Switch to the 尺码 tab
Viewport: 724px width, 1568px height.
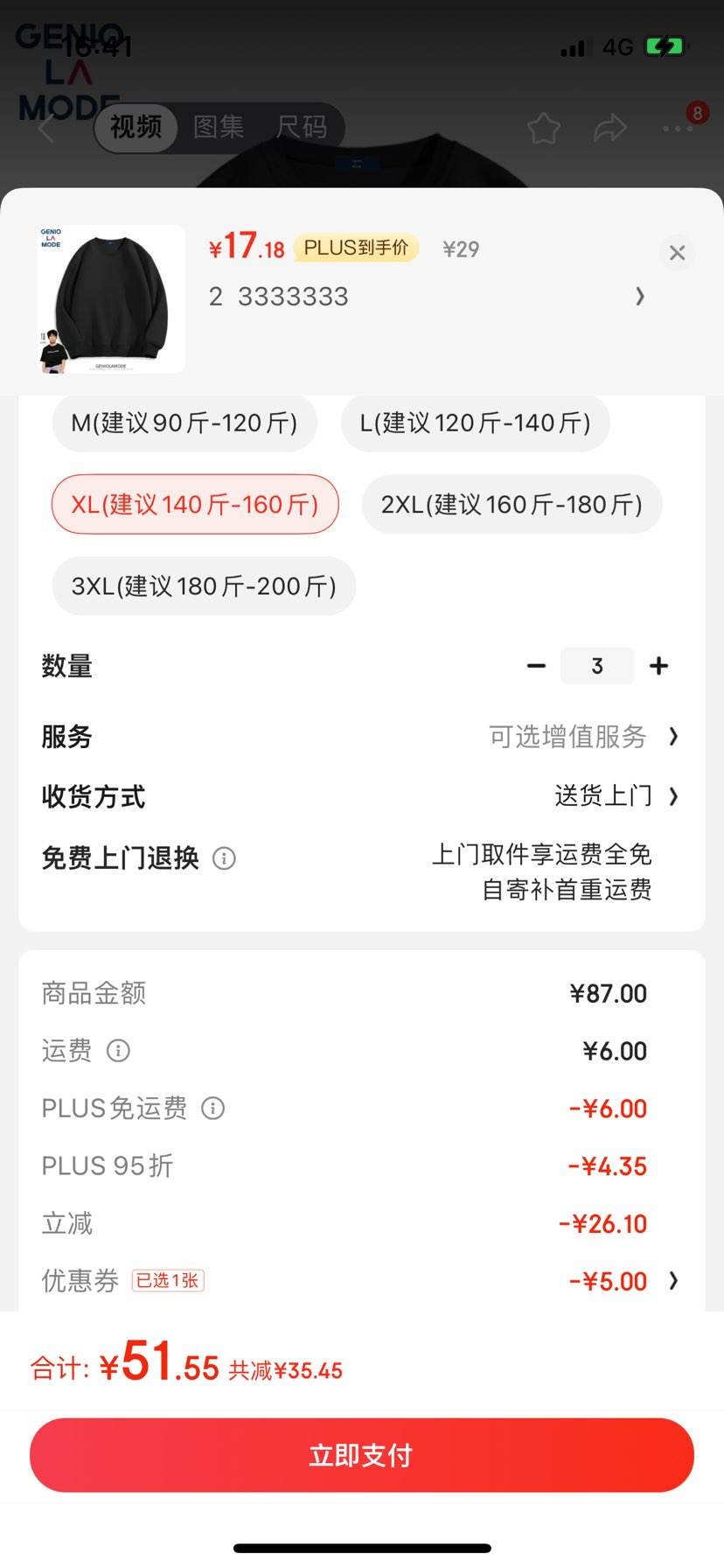click(302, 127)
